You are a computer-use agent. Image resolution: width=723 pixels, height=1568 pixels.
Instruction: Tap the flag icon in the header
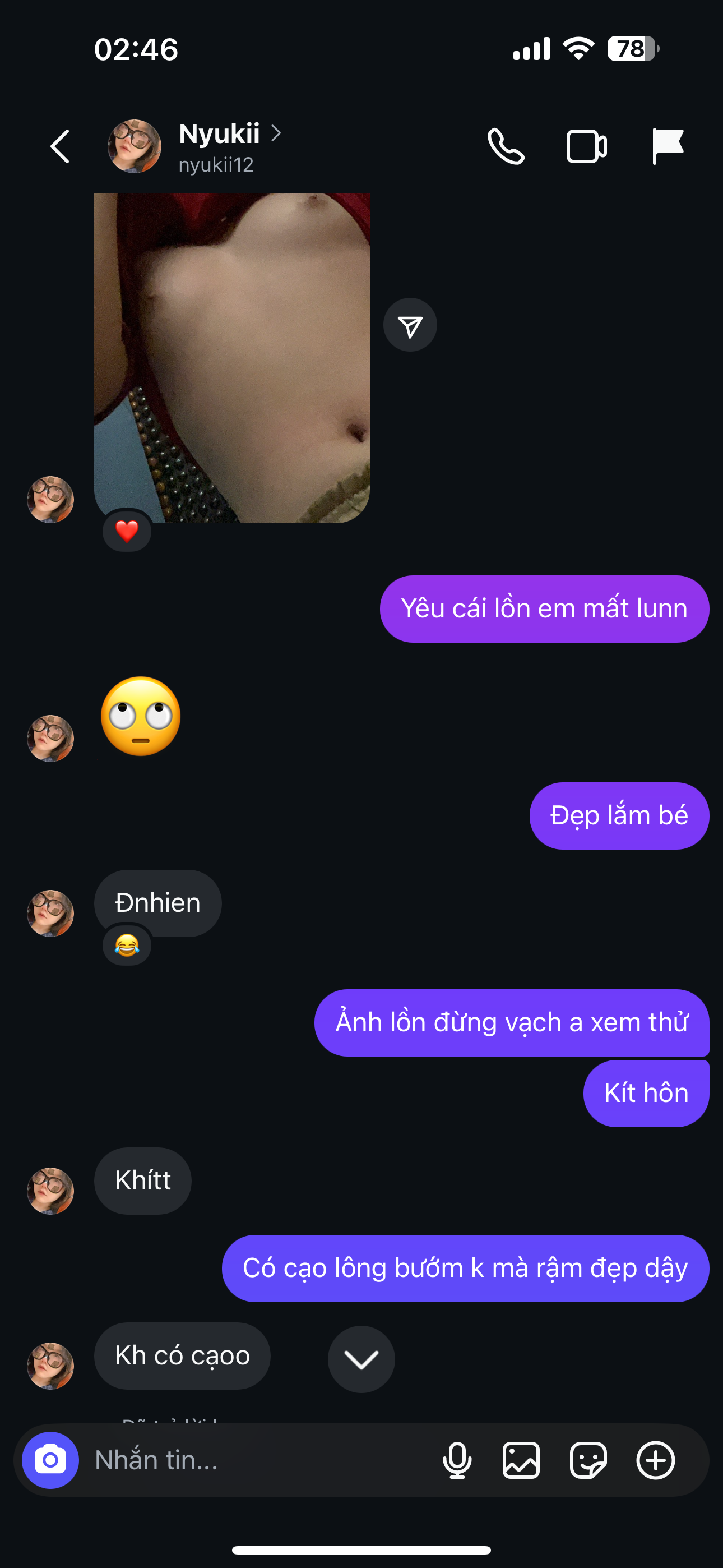[667, 146]
